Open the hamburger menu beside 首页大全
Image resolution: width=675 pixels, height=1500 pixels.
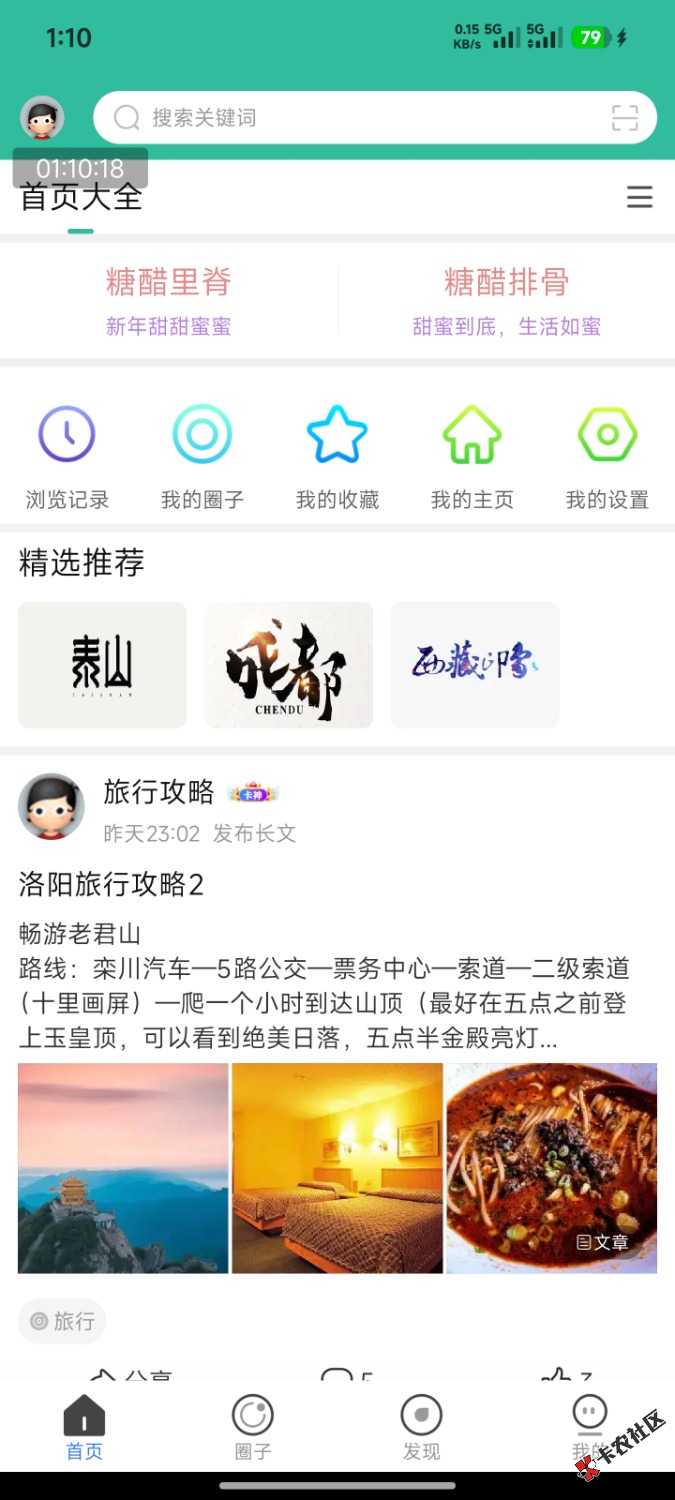tap(639, 197)
